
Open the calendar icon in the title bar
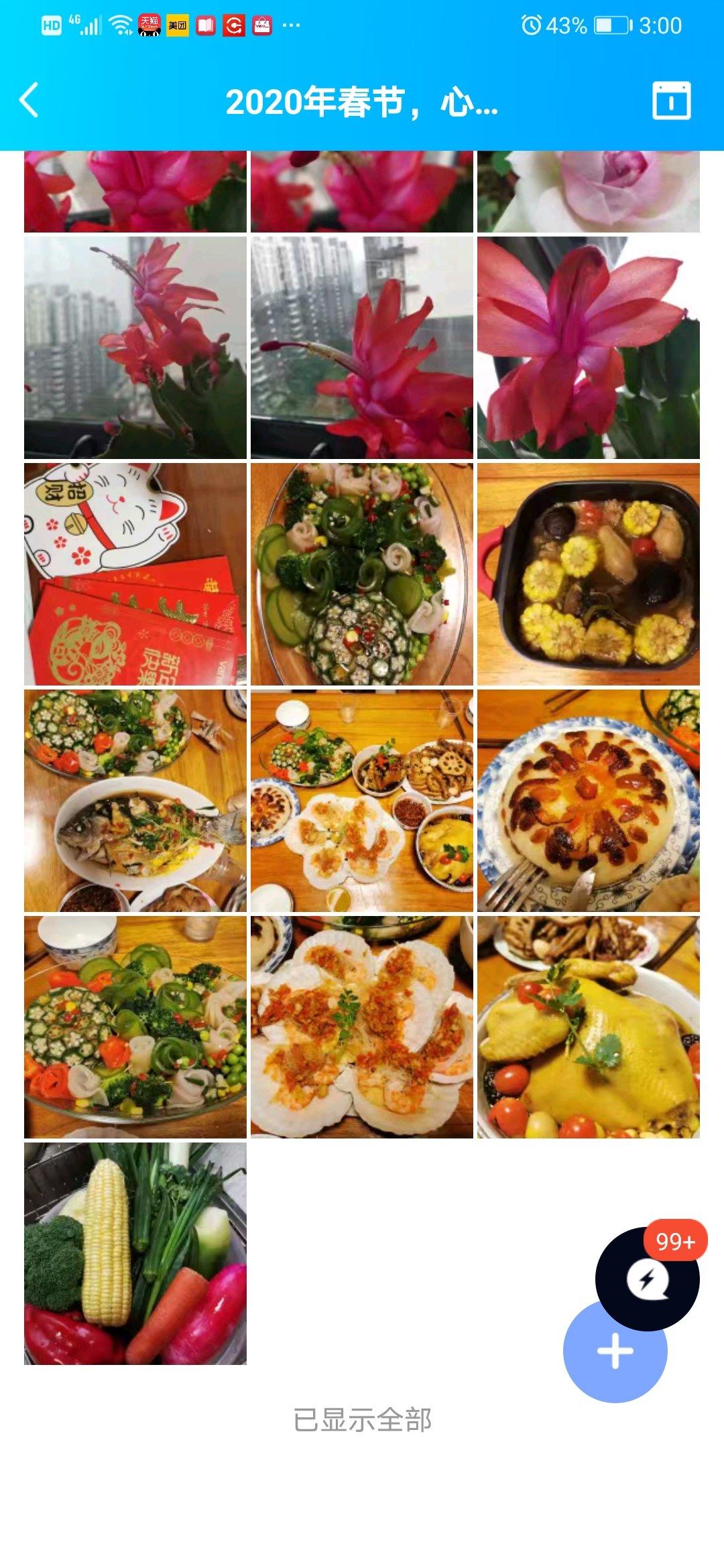click(671, 101)
